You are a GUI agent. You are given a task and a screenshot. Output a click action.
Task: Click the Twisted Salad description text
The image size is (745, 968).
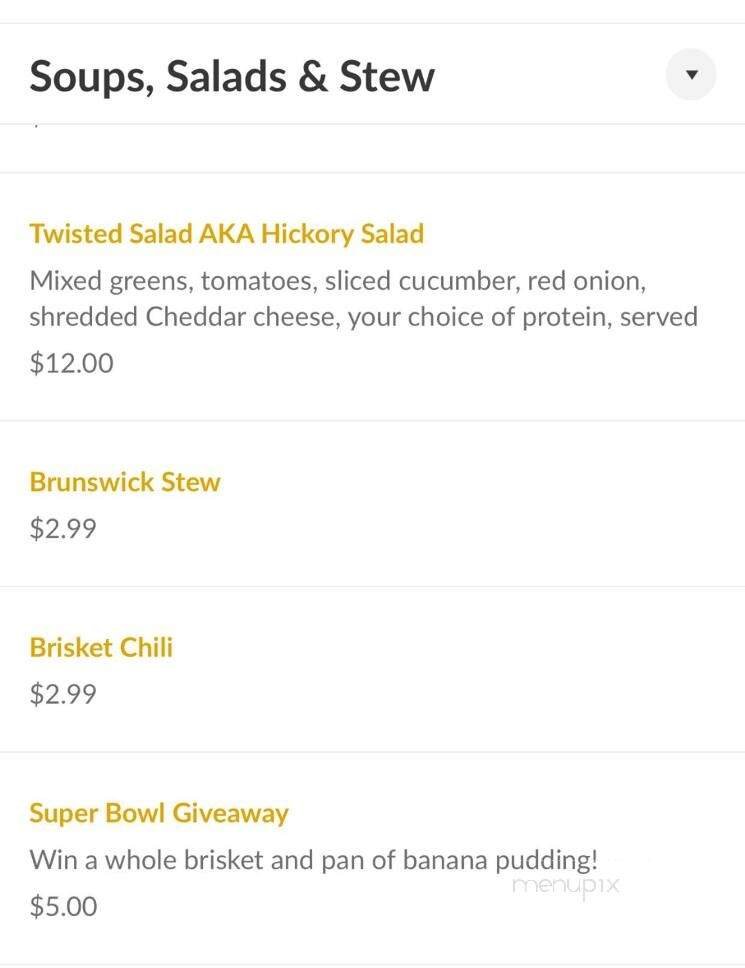tap(364, 298)
